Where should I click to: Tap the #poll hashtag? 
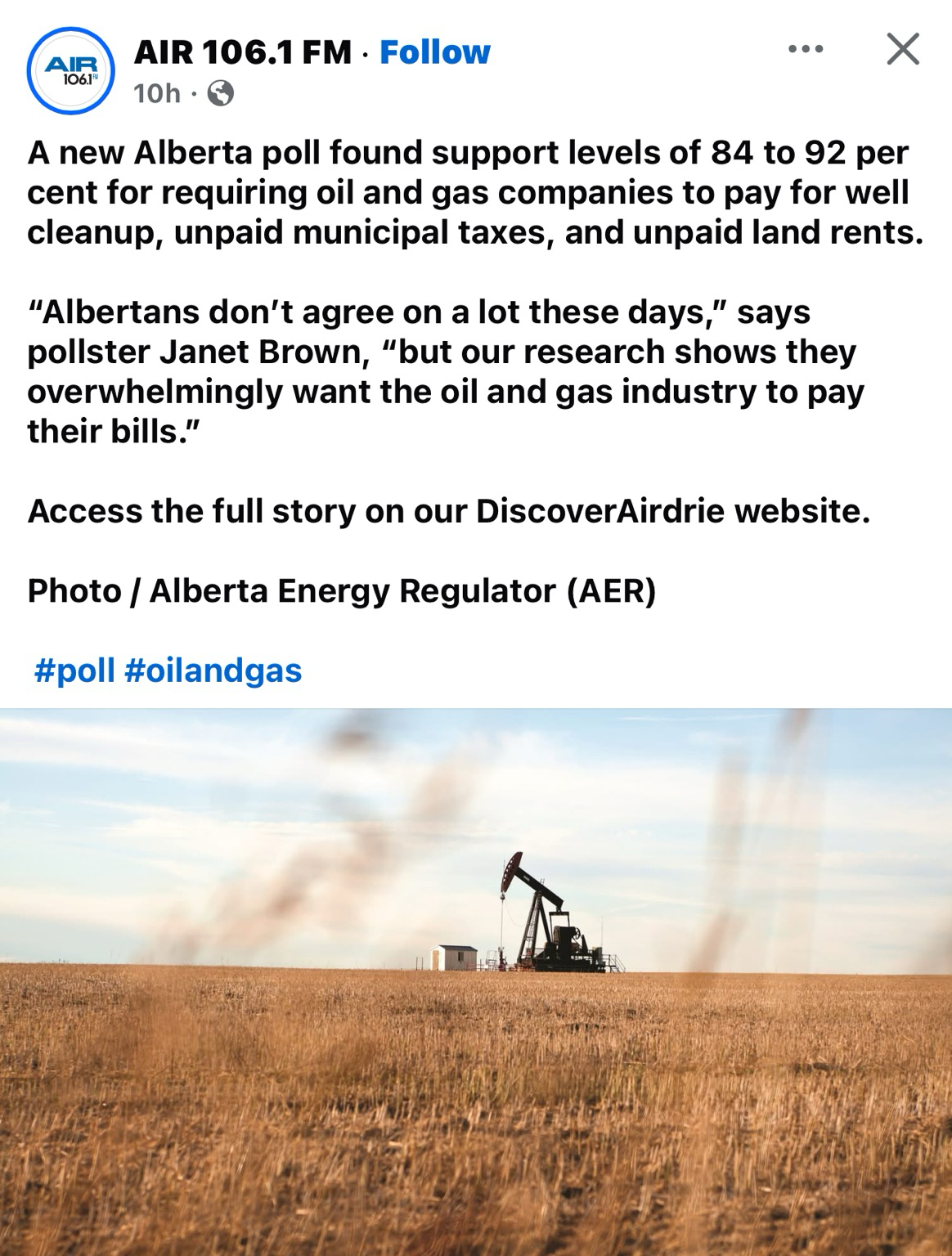click(x=74, y=671)
